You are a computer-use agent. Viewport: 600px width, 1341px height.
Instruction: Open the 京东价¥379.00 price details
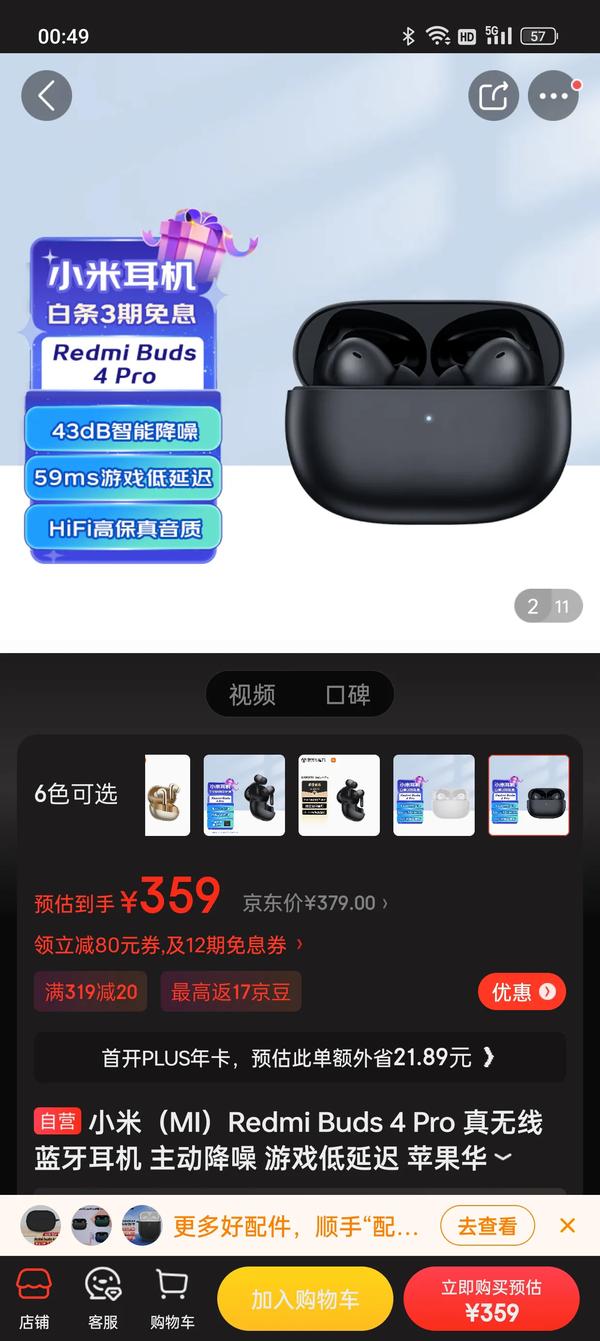[x=315, y=903]
